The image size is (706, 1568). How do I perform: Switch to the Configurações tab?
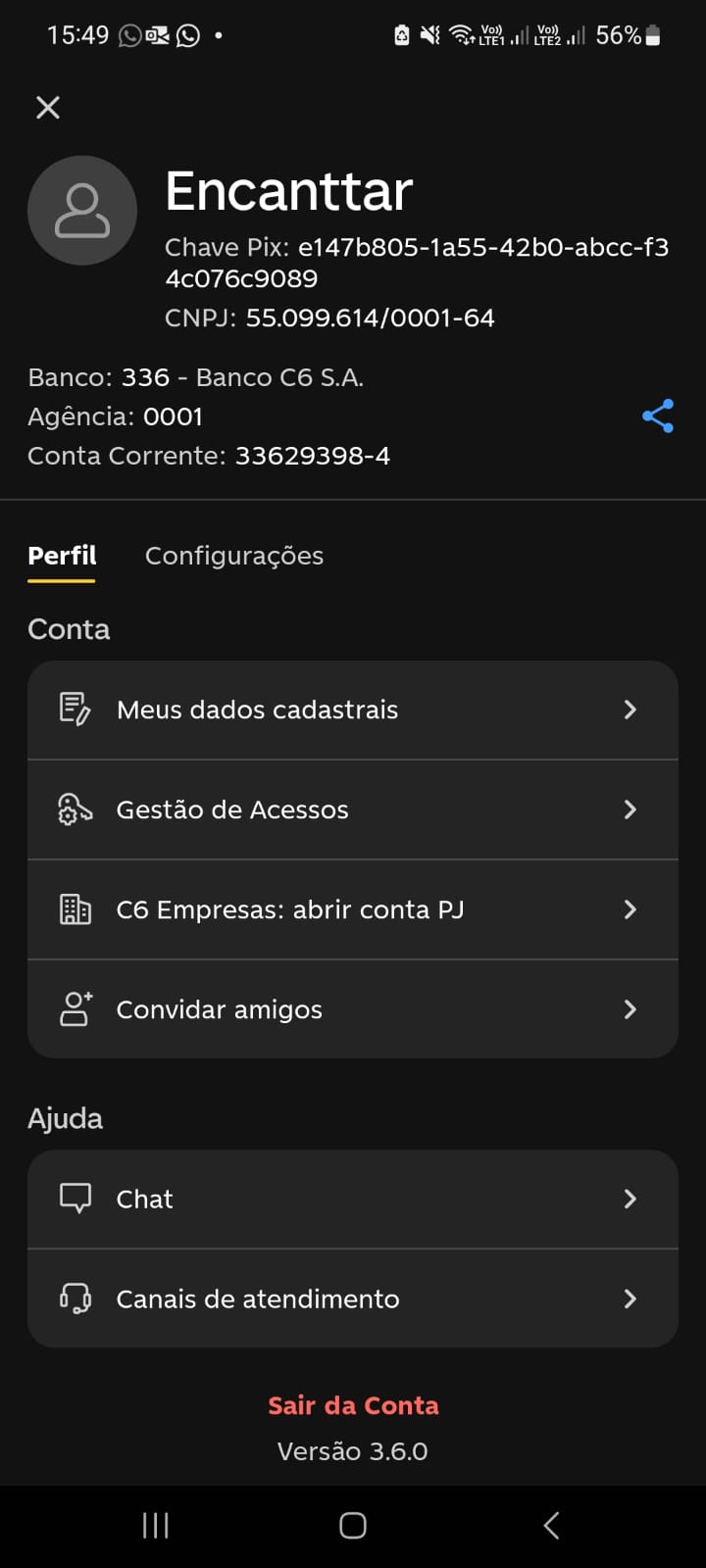coord(233,556)
